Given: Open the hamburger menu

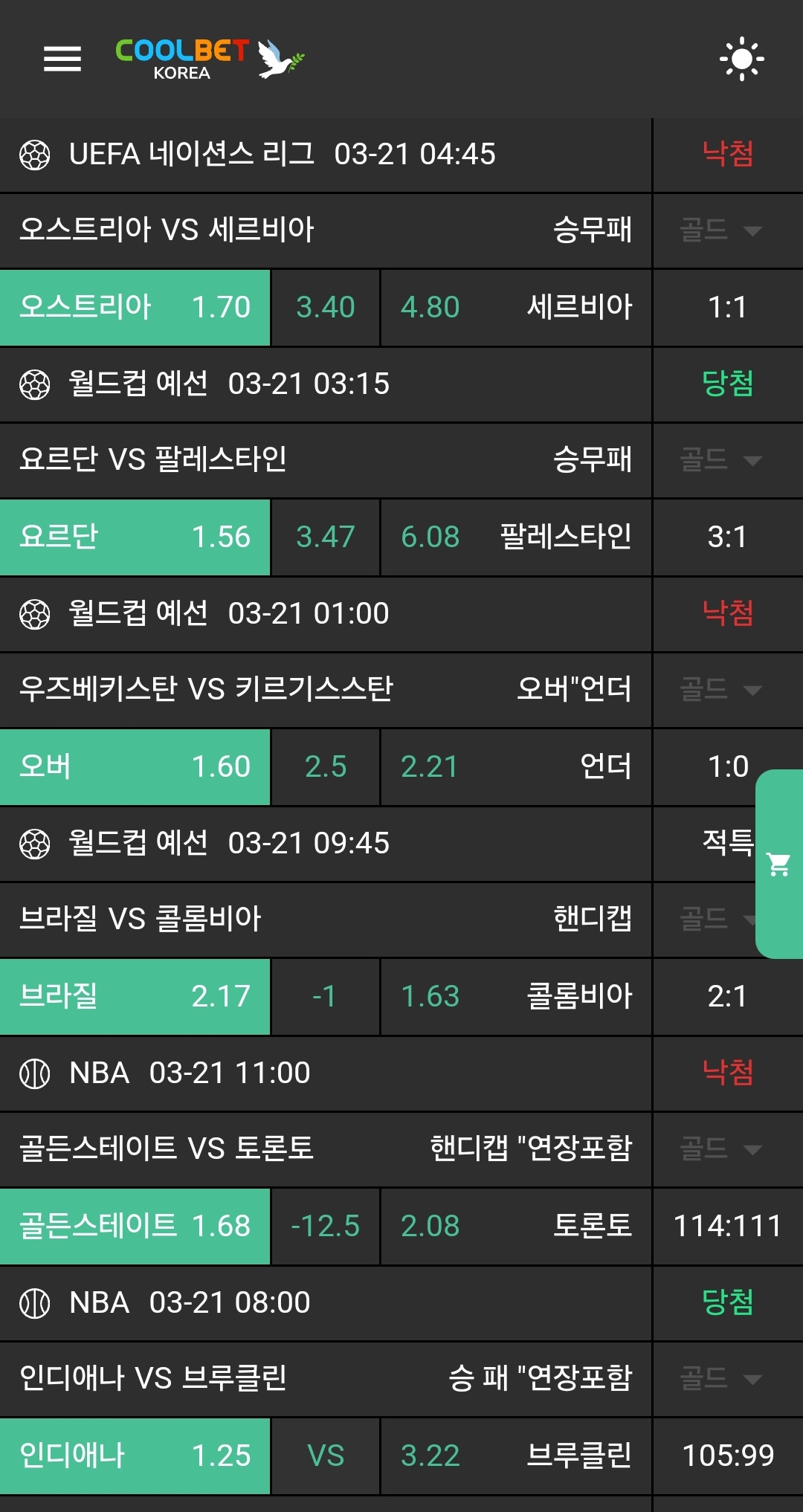Looking at the screenshot, I should coord(62,59).
